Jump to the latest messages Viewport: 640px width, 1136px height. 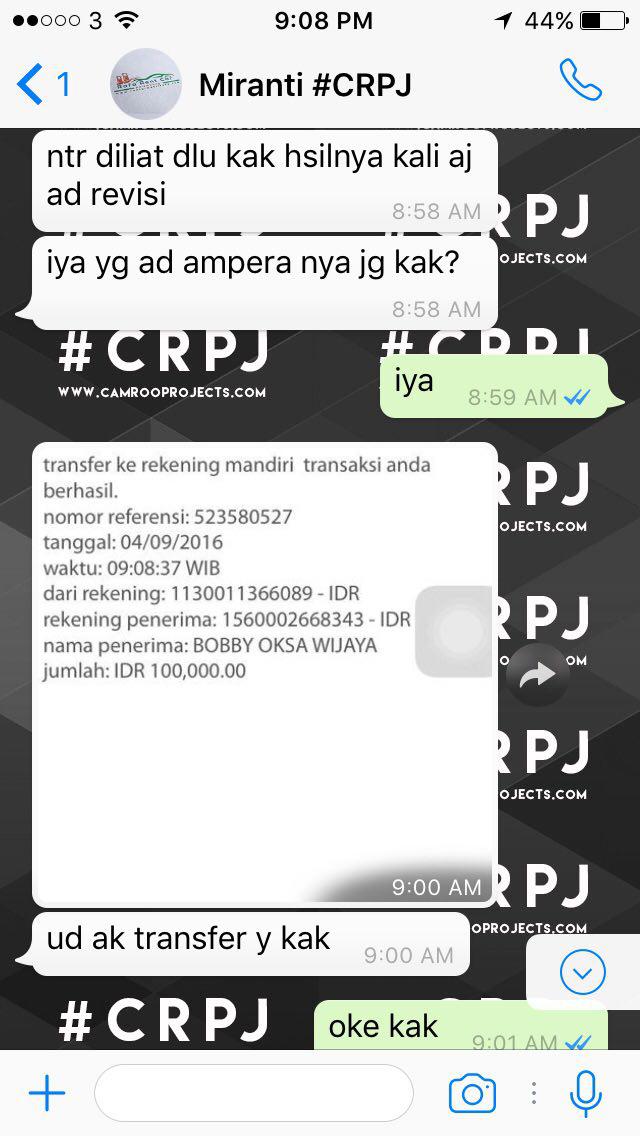click(x=582, y=971)
